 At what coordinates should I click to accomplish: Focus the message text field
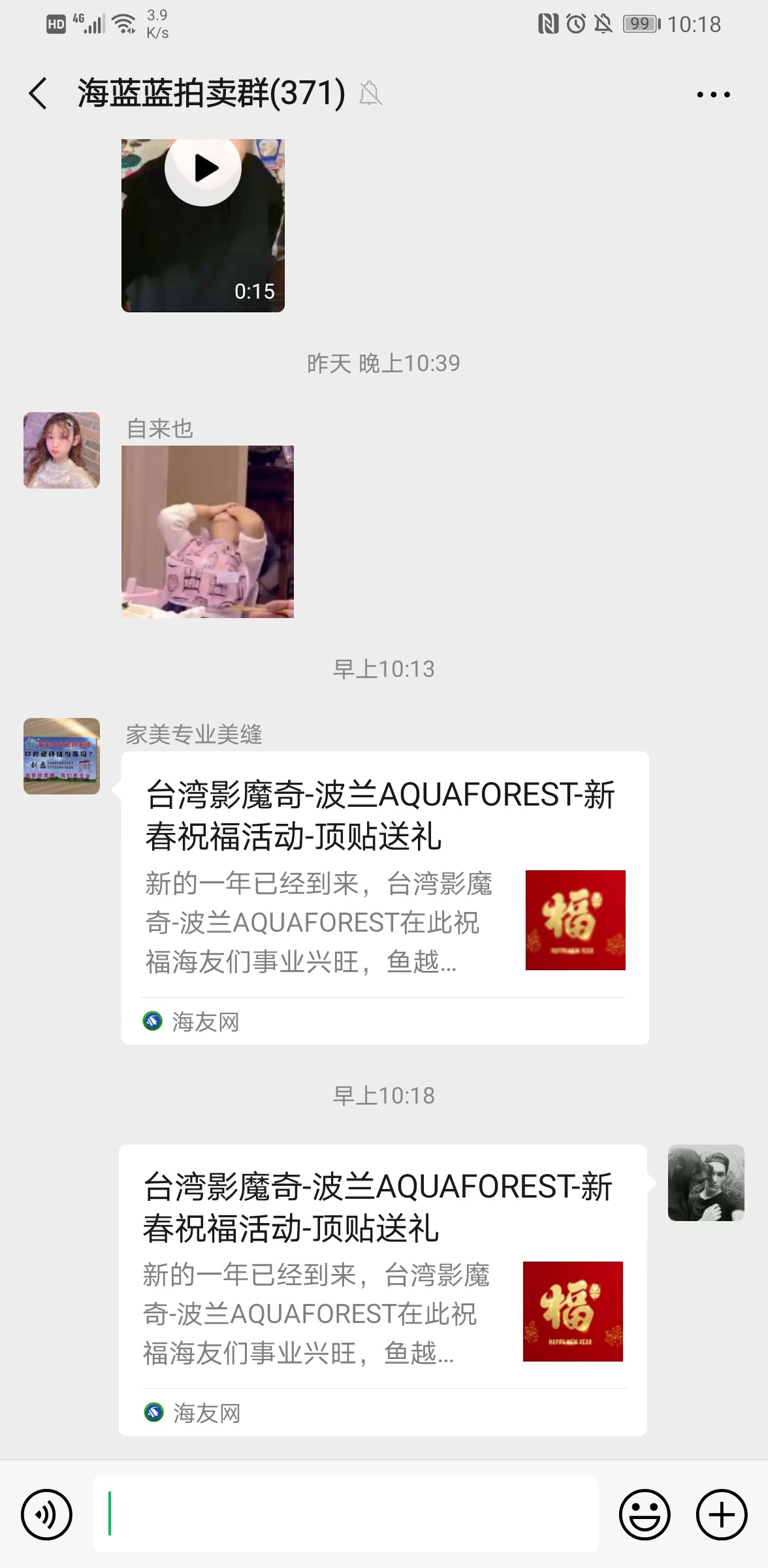(345, 1513)
